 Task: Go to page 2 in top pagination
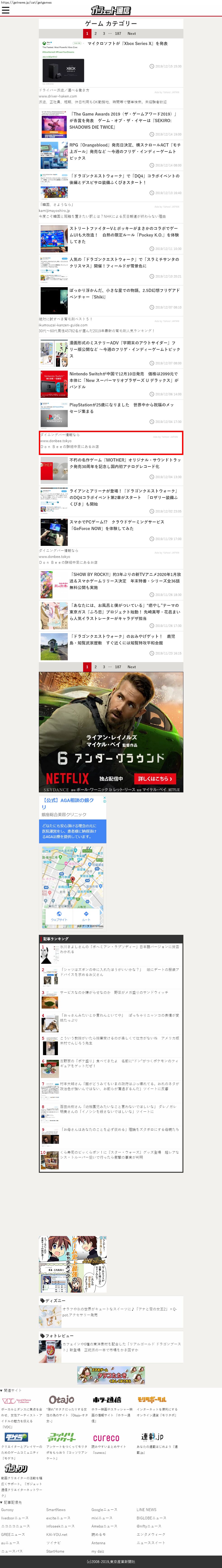coord(96,33)
